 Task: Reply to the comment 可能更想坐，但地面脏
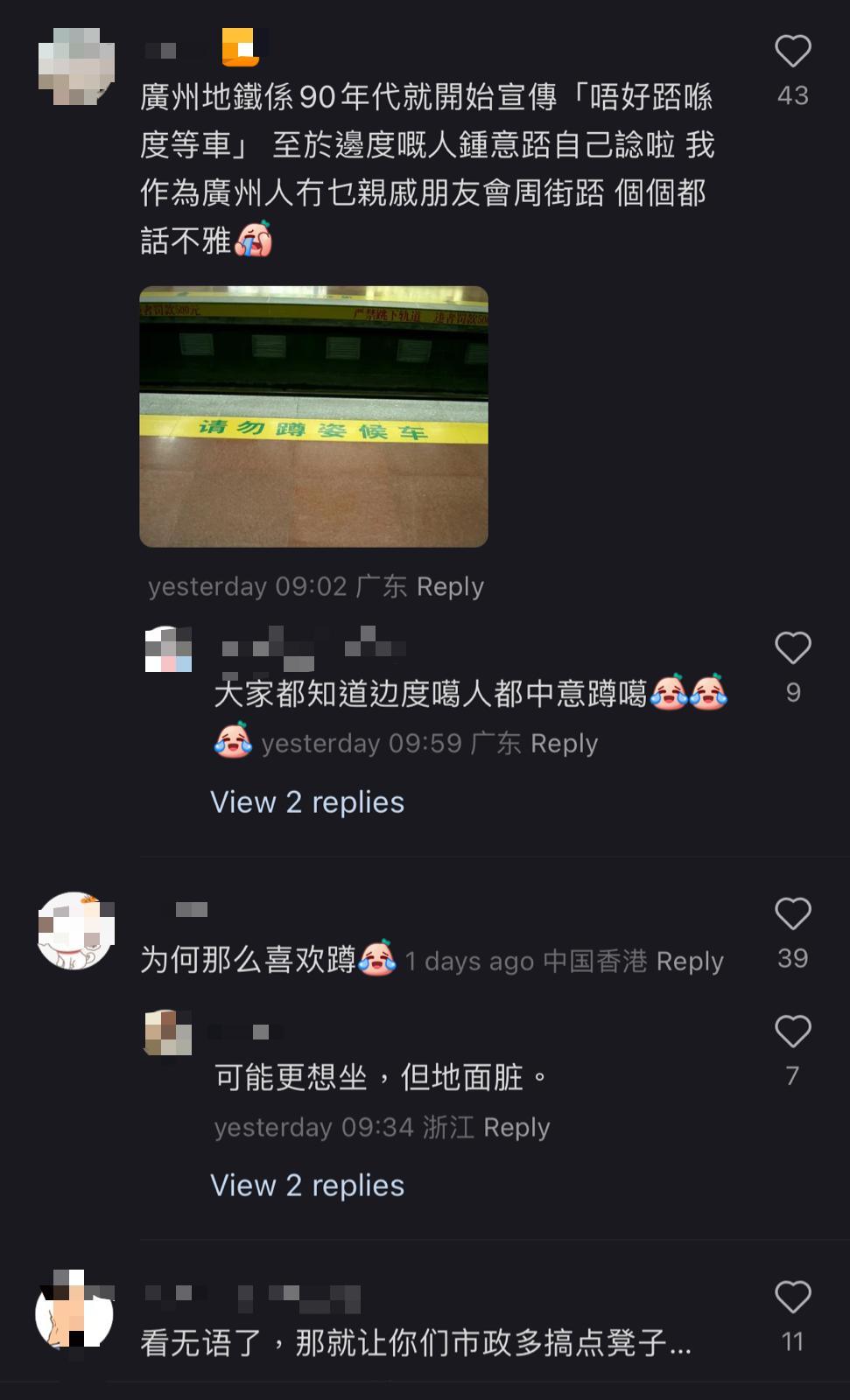click(x=516, y=1128)
